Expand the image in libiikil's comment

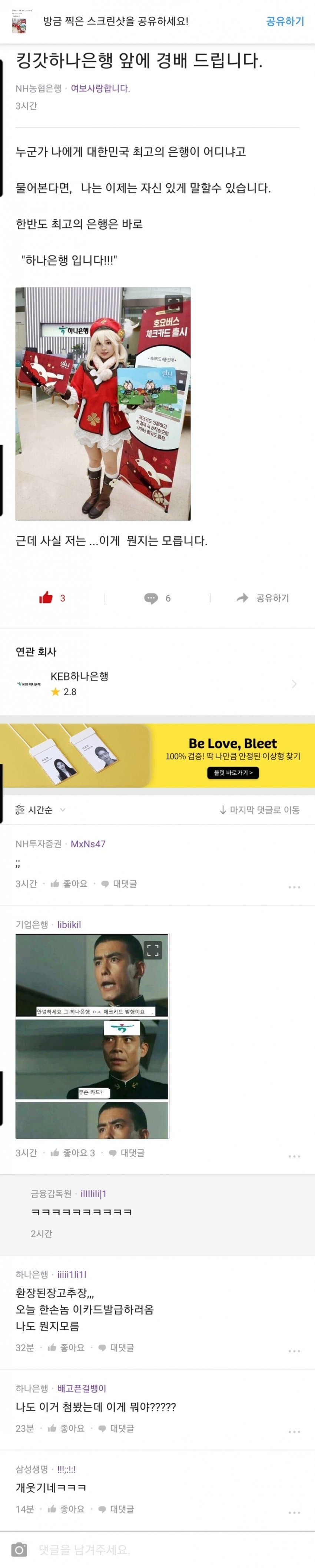pos(153,950)
